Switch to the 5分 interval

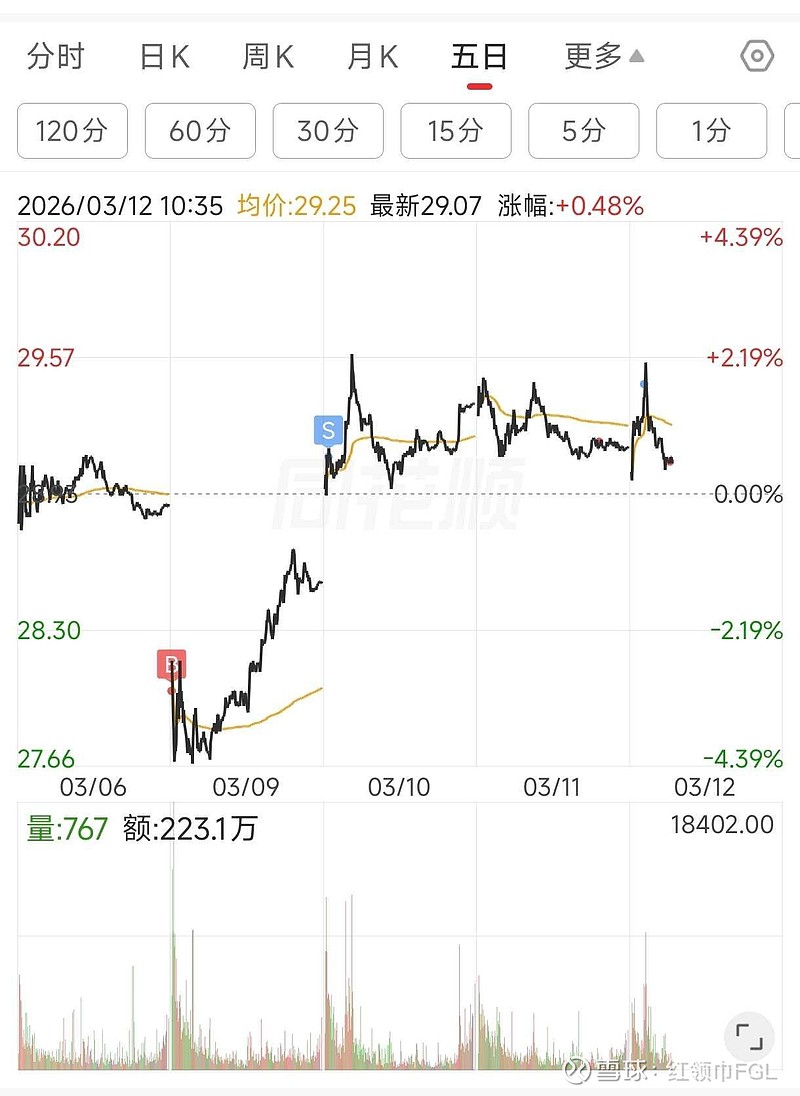[x=584, y=131]
